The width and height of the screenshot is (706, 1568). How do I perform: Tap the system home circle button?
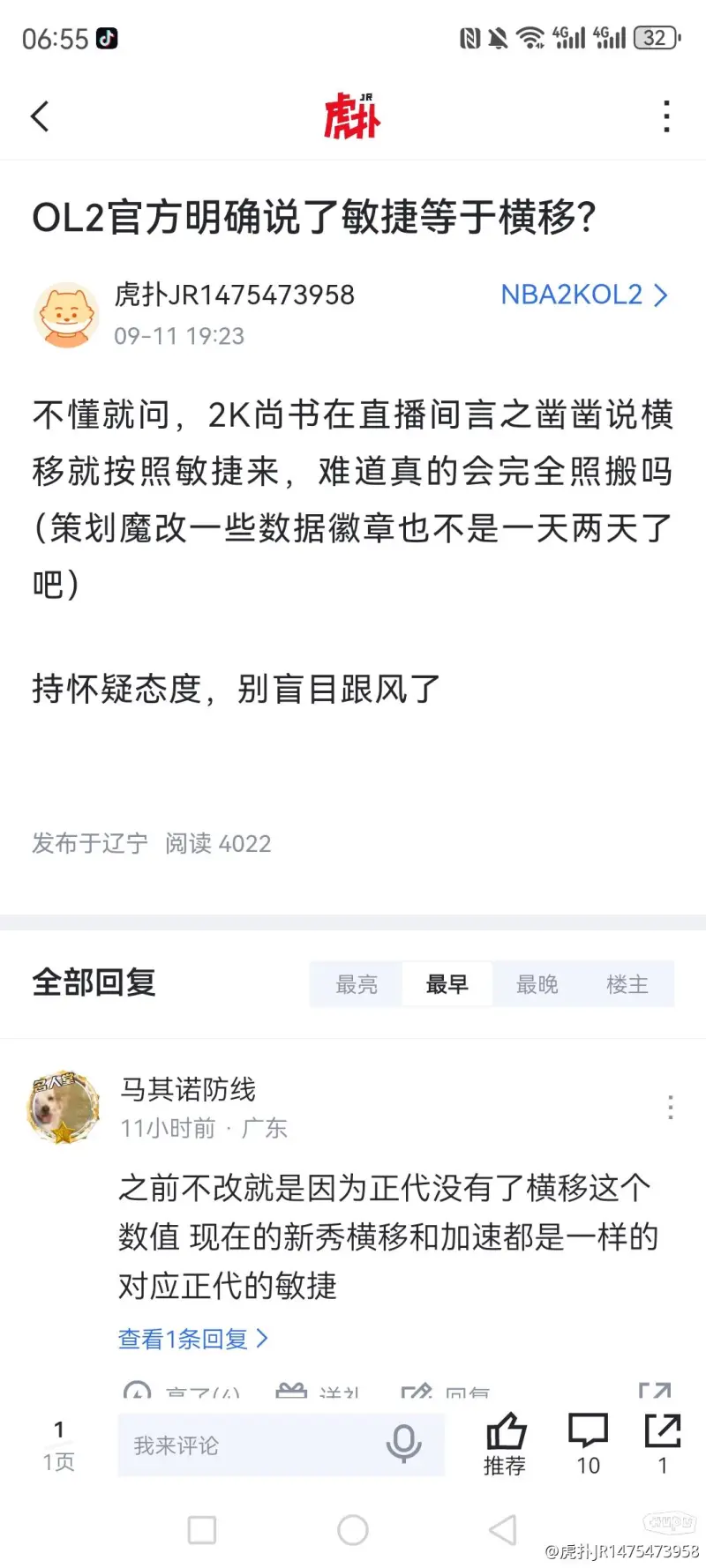tap(353, 1530)
